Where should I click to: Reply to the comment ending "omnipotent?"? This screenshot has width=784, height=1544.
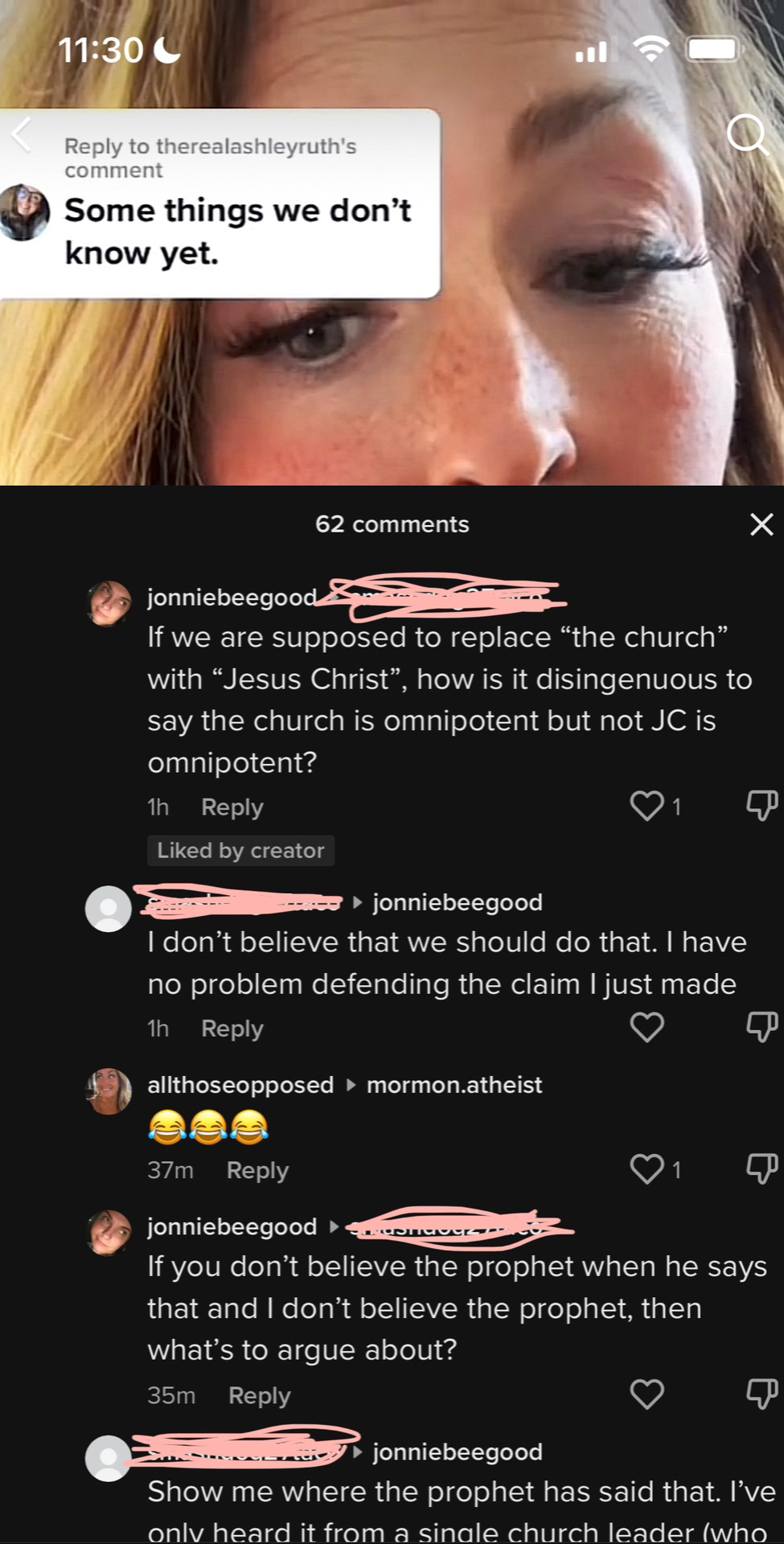[x=232, y=807]
